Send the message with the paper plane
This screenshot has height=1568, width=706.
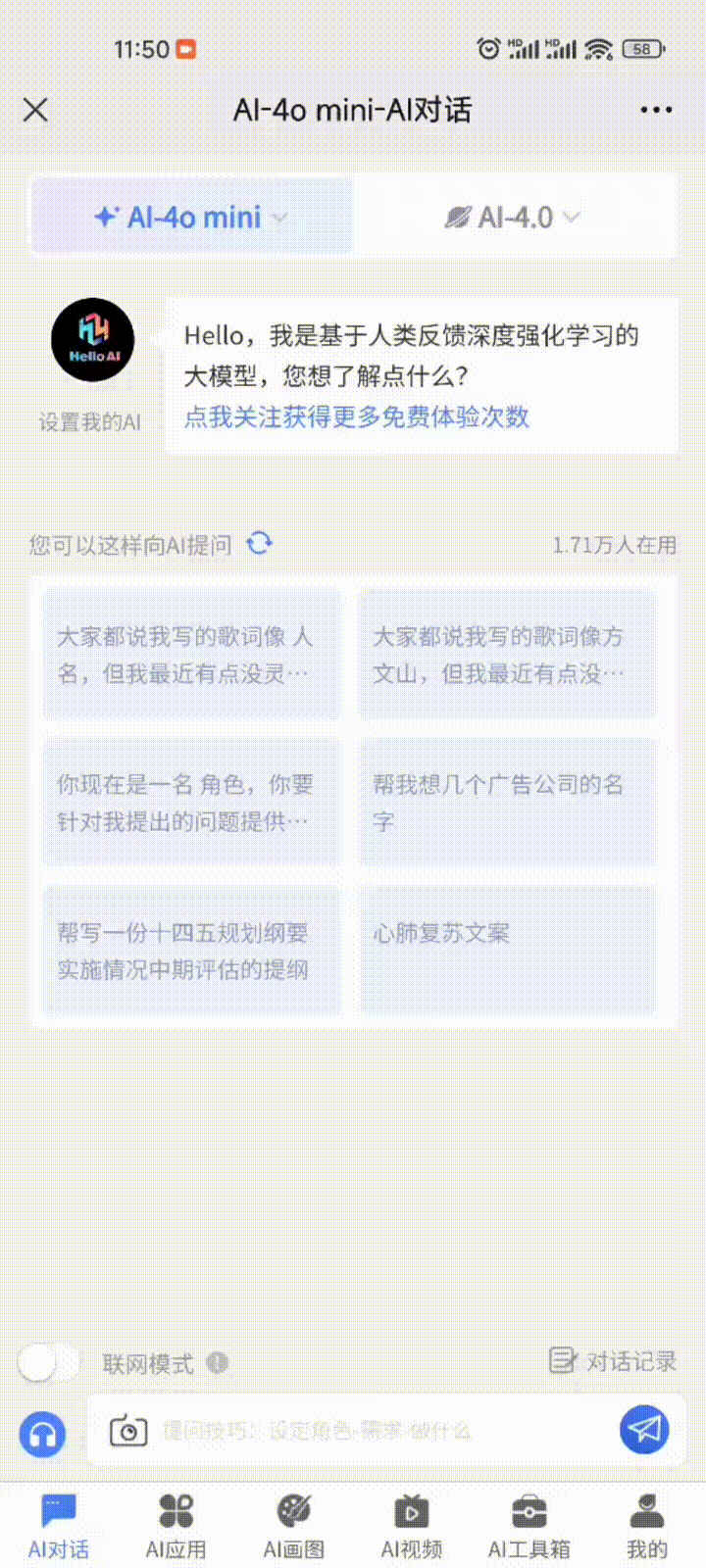tap(644, 1430)
